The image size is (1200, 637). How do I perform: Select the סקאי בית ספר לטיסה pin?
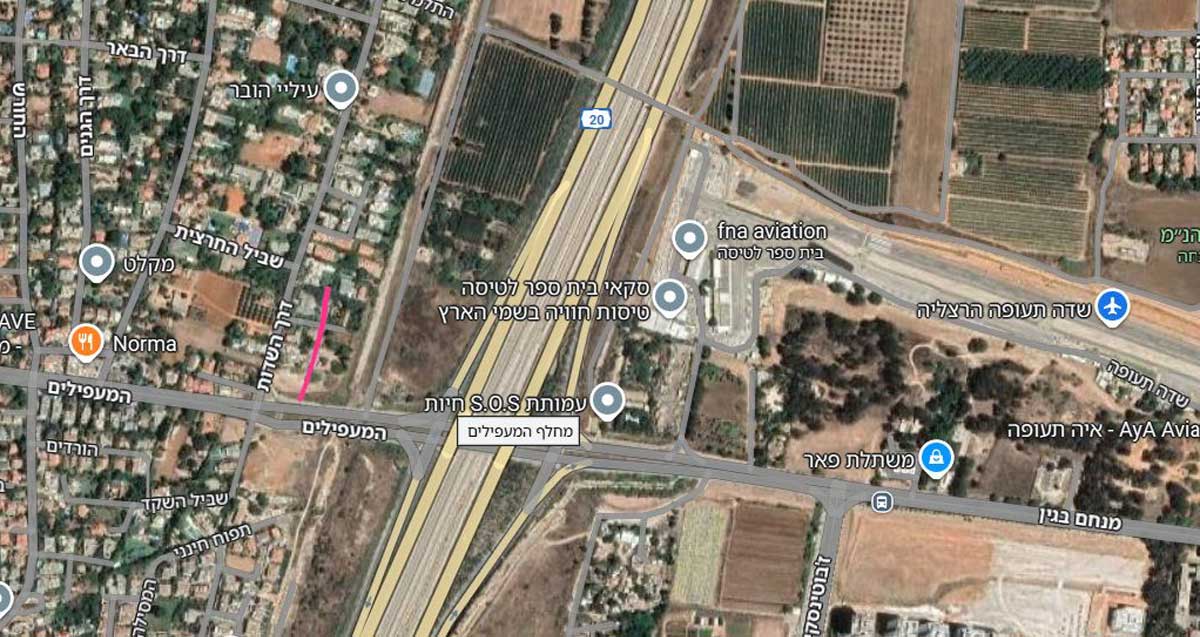click(668, 296)
